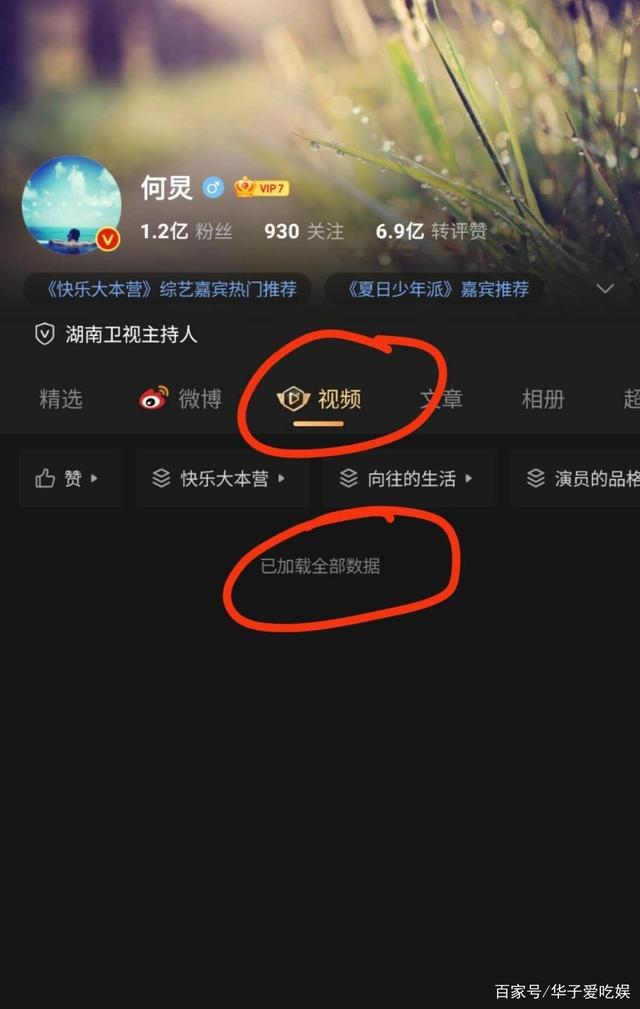
Task: Choose the 向往的生活 video collection chip
Action: (x=408, y=478)
